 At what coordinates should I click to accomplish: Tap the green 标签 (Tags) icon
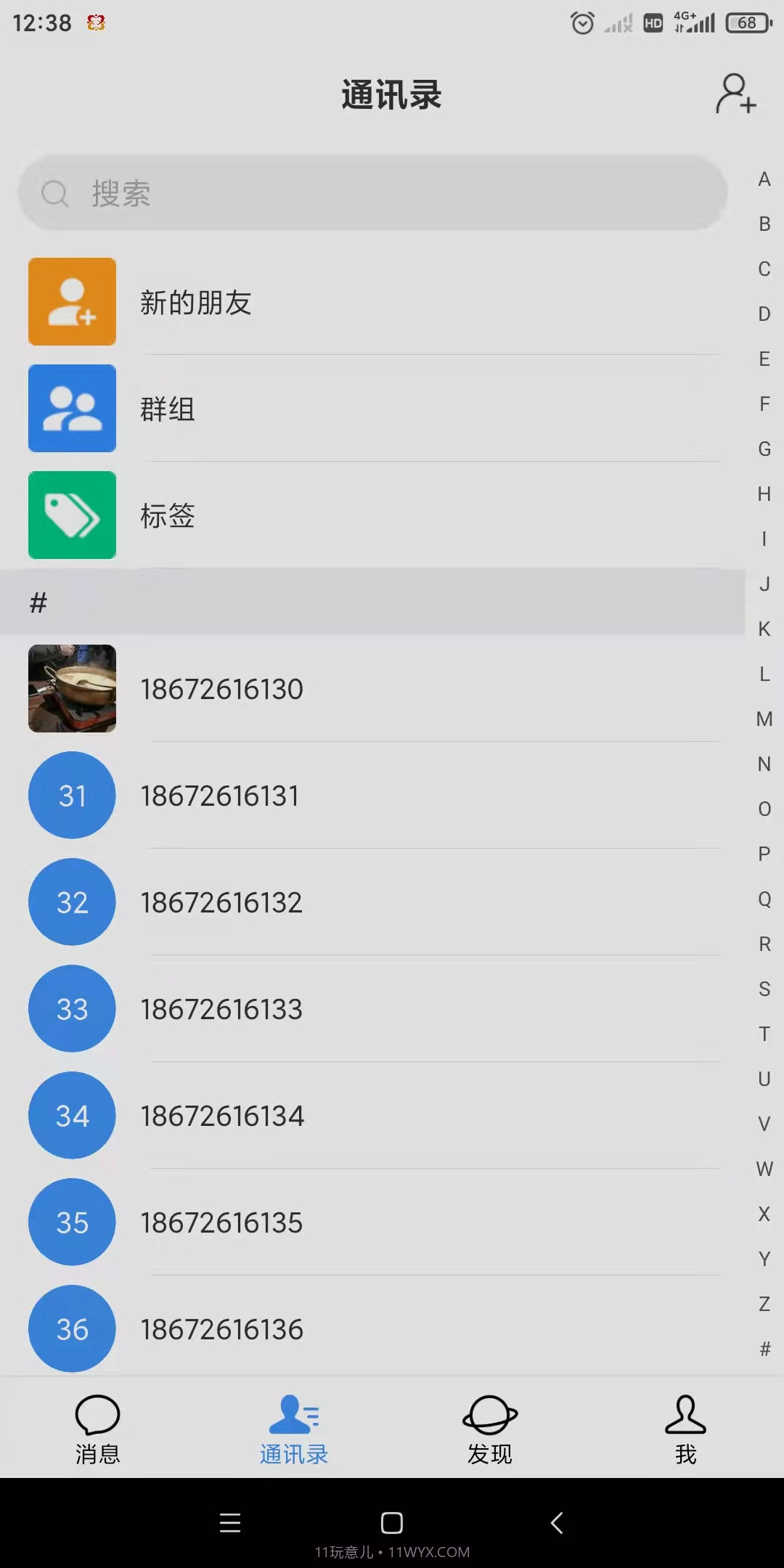(x=72, y=515)
